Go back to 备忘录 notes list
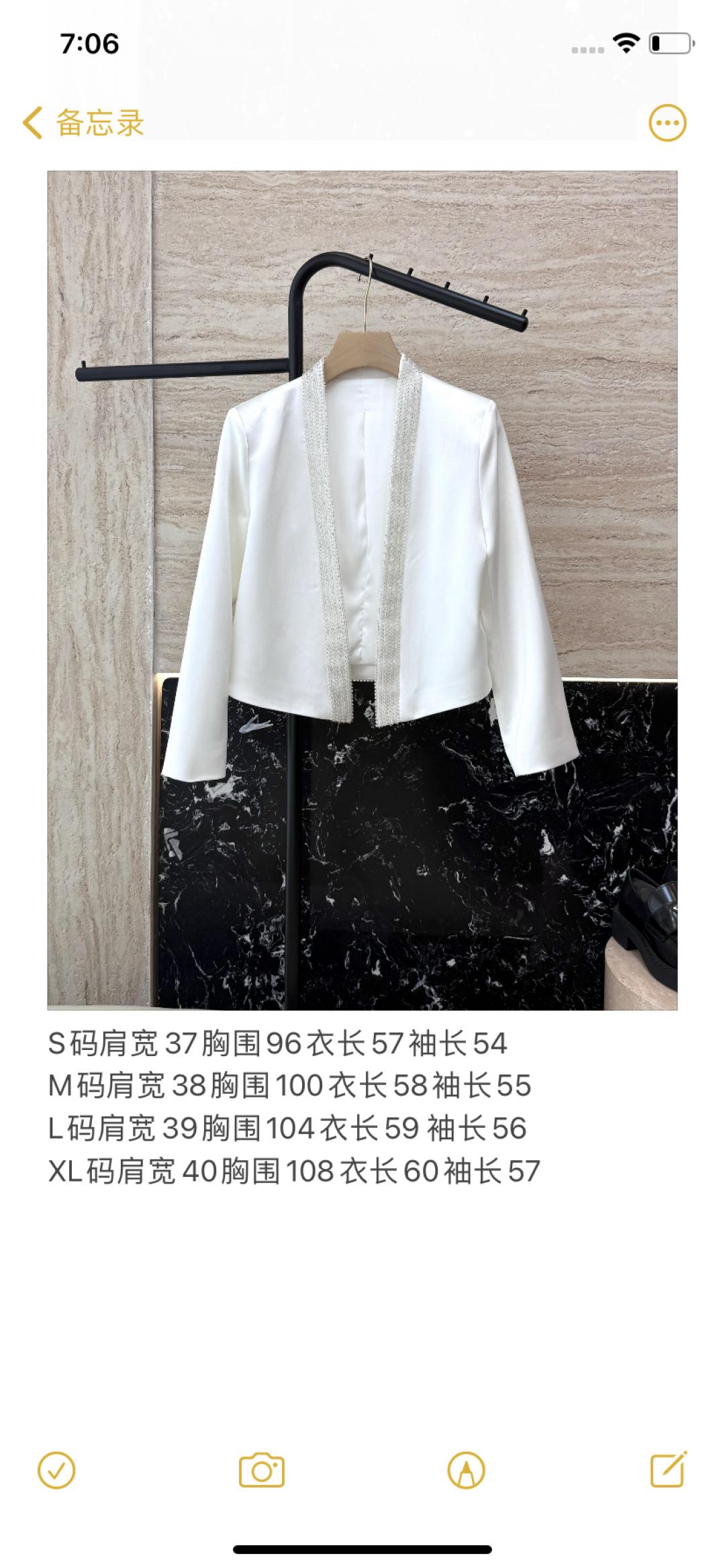Viewport: 725px width, 1568px height. [84, 123]
